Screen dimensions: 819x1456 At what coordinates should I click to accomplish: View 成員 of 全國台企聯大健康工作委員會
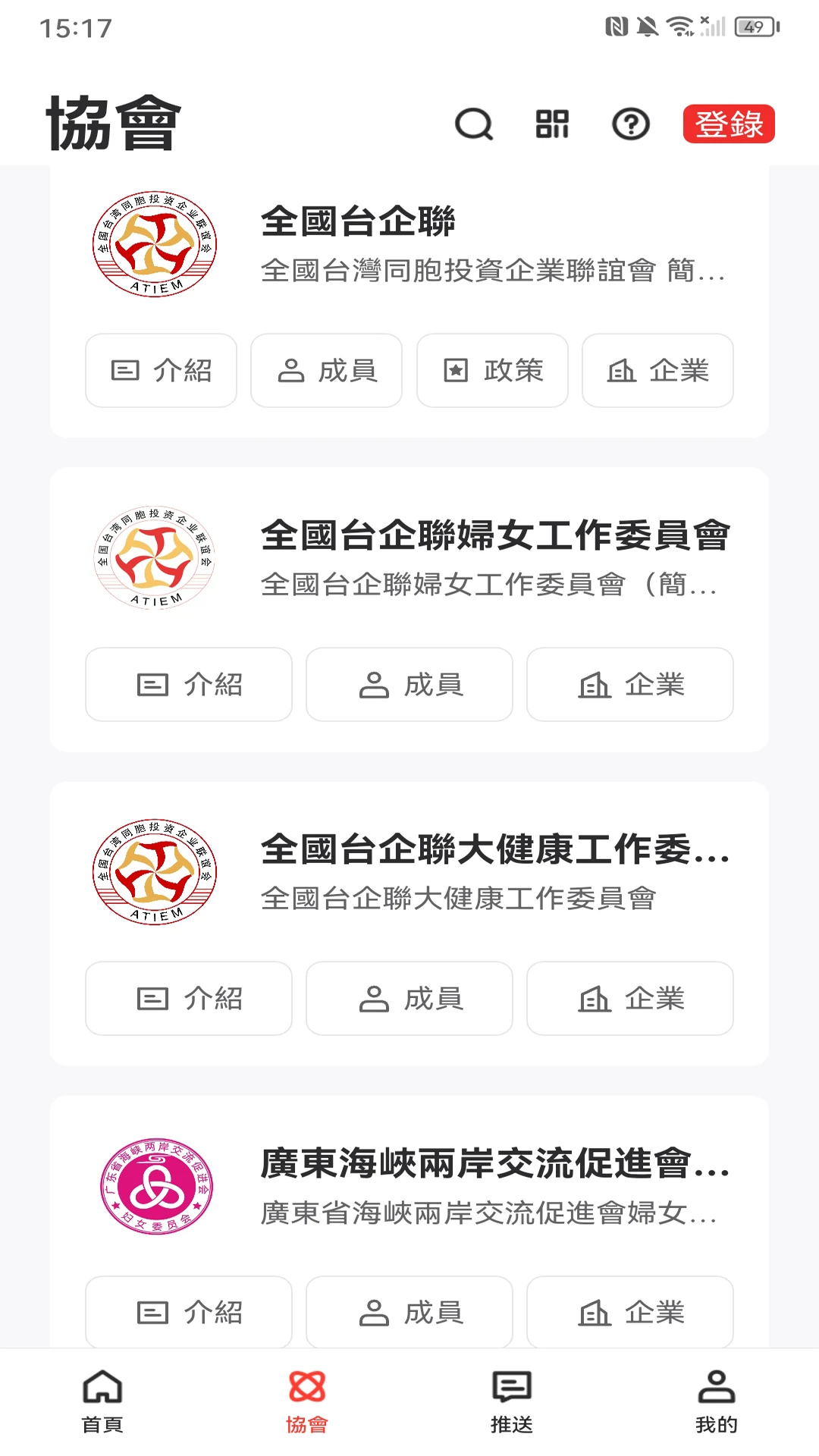409,998
